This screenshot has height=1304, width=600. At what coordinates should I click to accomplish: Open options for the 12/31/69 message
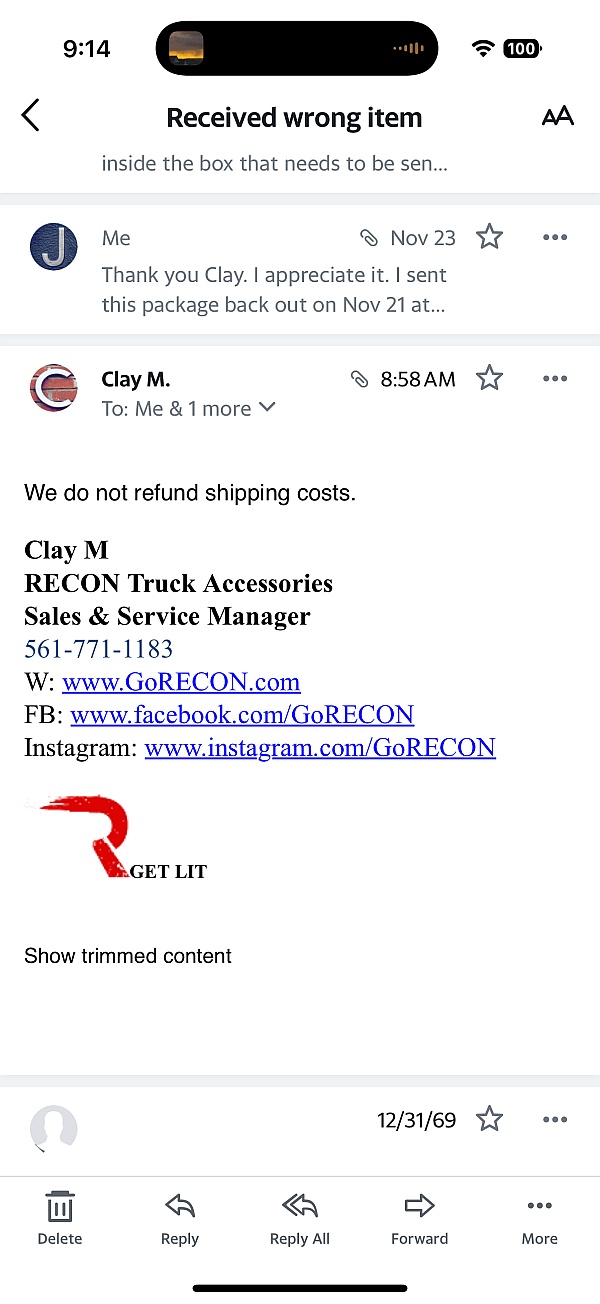(554, 1119)
